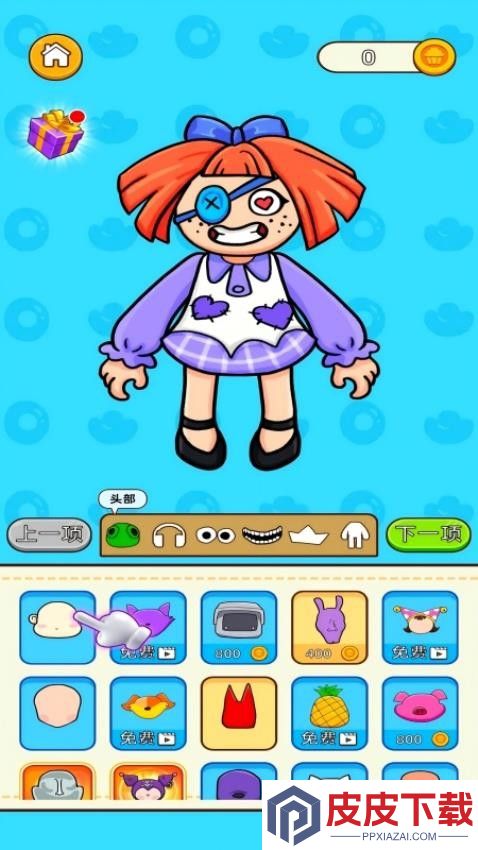Select the pink pig head for 800
Screen dimensions: 478x850
[420, 713]
